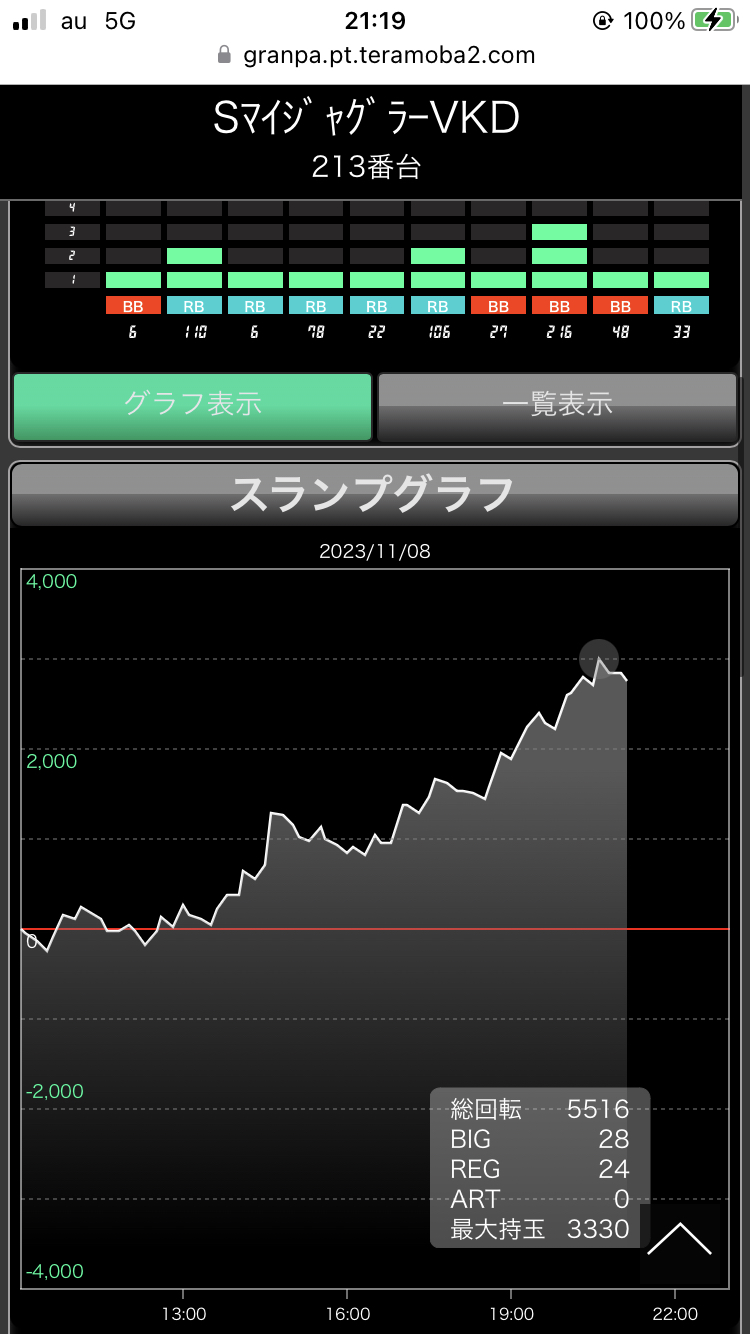The width and height of the screenshot is (750, 1334).
Task: Collapse the スランプグラフ section header
Action: click(x=374, y=494)
